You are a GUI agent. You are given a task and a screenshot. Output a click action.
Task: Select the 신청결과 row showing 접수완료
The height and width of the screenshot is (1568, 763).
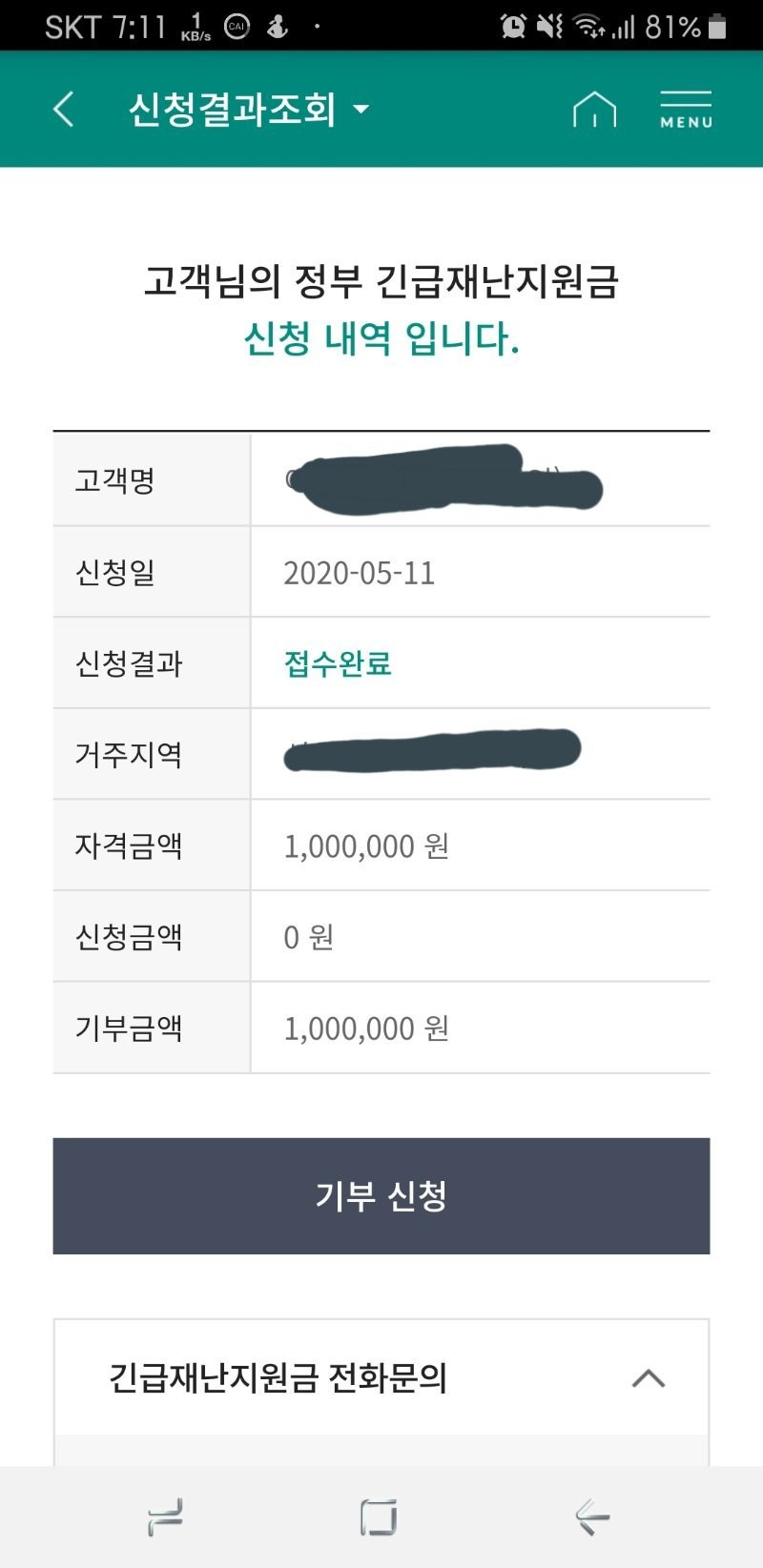381,663
